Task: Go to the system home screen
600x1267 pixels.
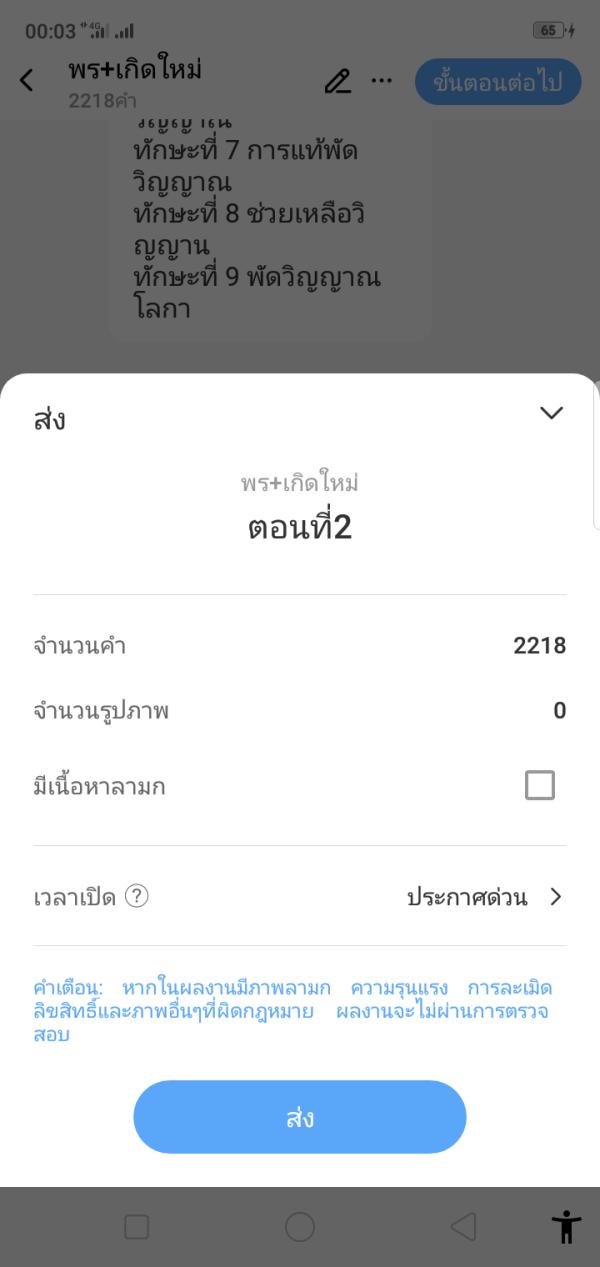Action: [300, 1227]
